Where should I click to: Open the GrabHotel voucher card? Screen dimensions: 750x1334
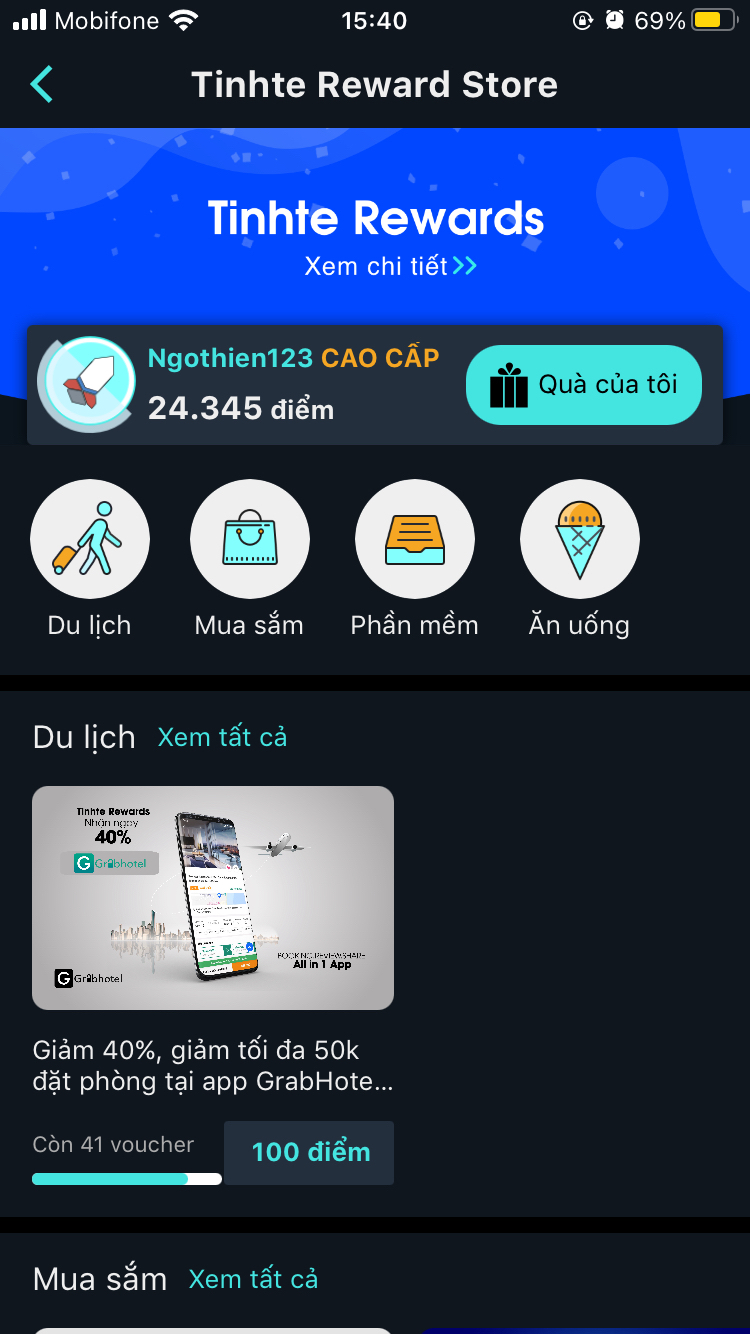tap(213, 898)
